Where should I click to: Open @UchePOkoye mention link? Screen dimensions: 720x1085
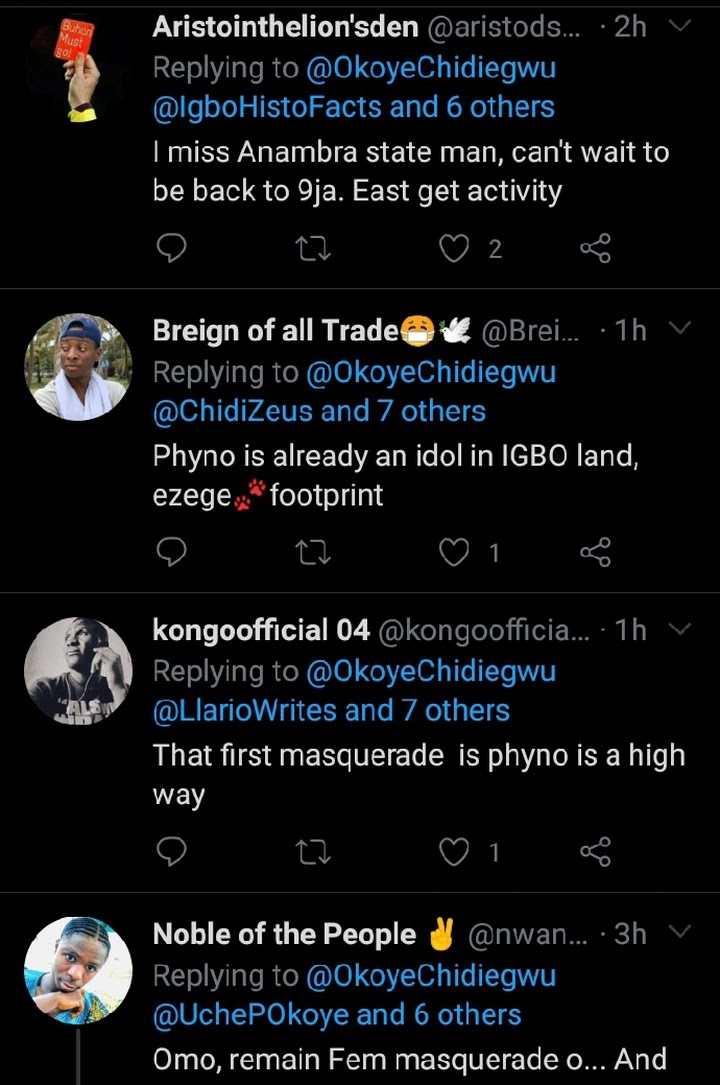click(x=250, y=1015)
